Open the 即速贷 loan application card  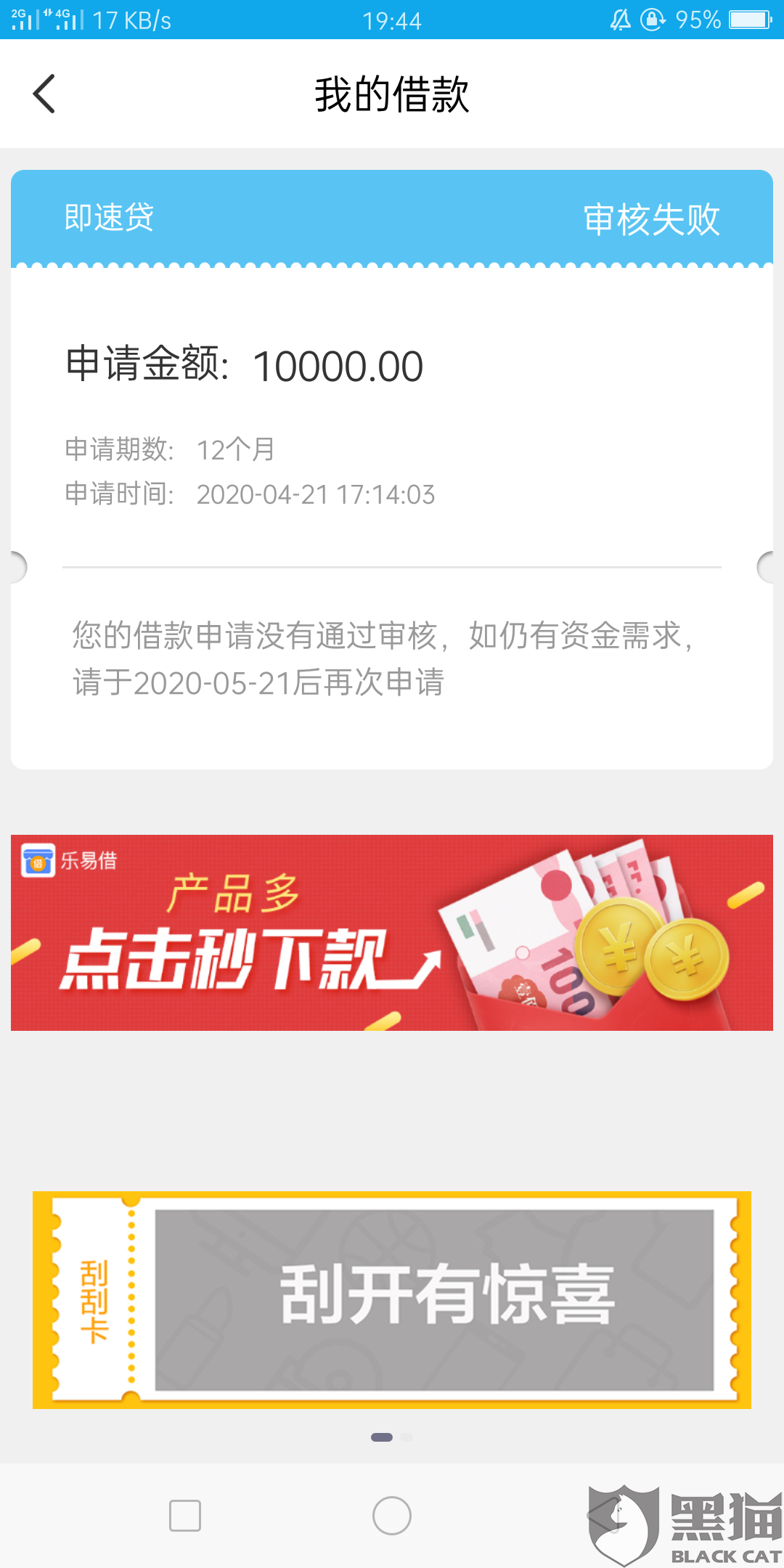point(392,470)
